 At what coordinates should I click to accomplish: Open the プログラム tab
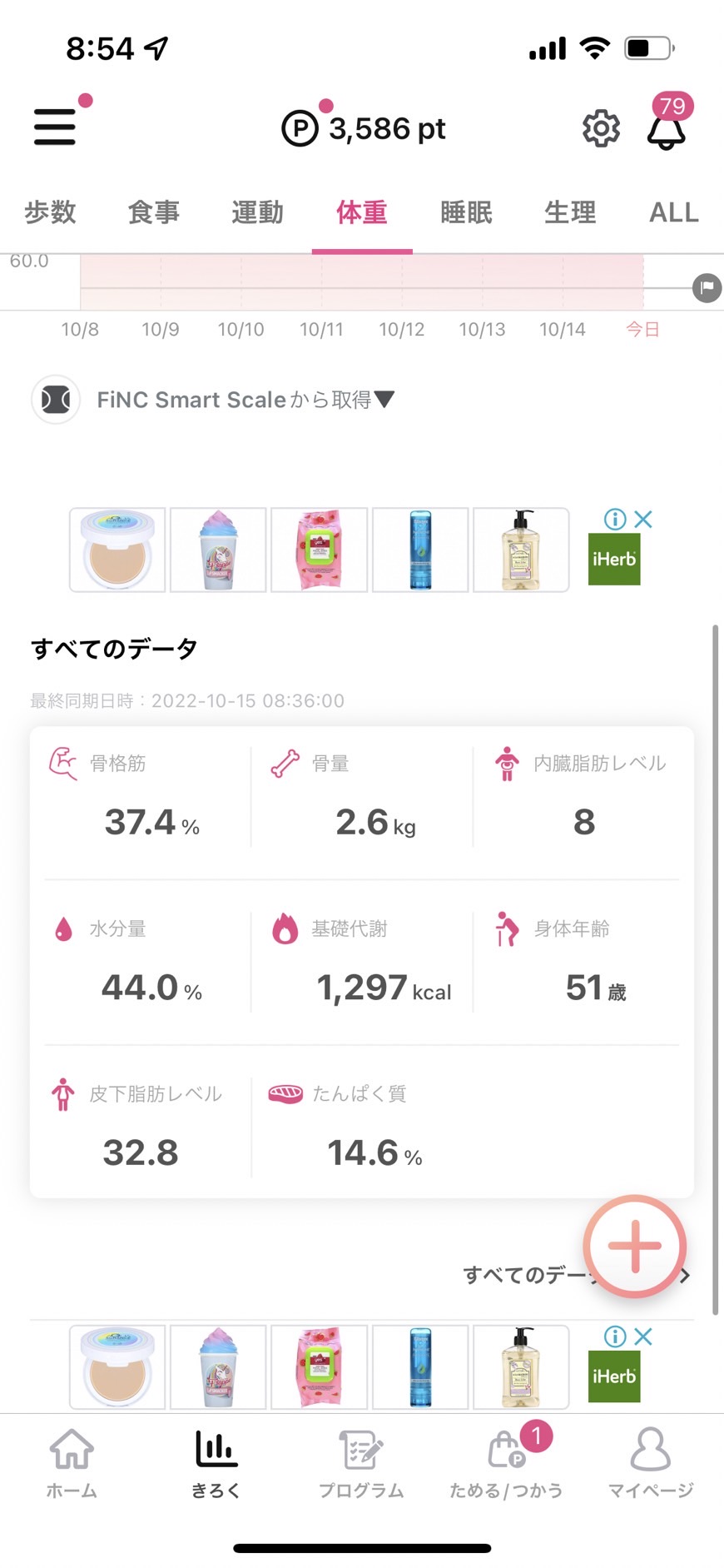tap(361, 1463)
